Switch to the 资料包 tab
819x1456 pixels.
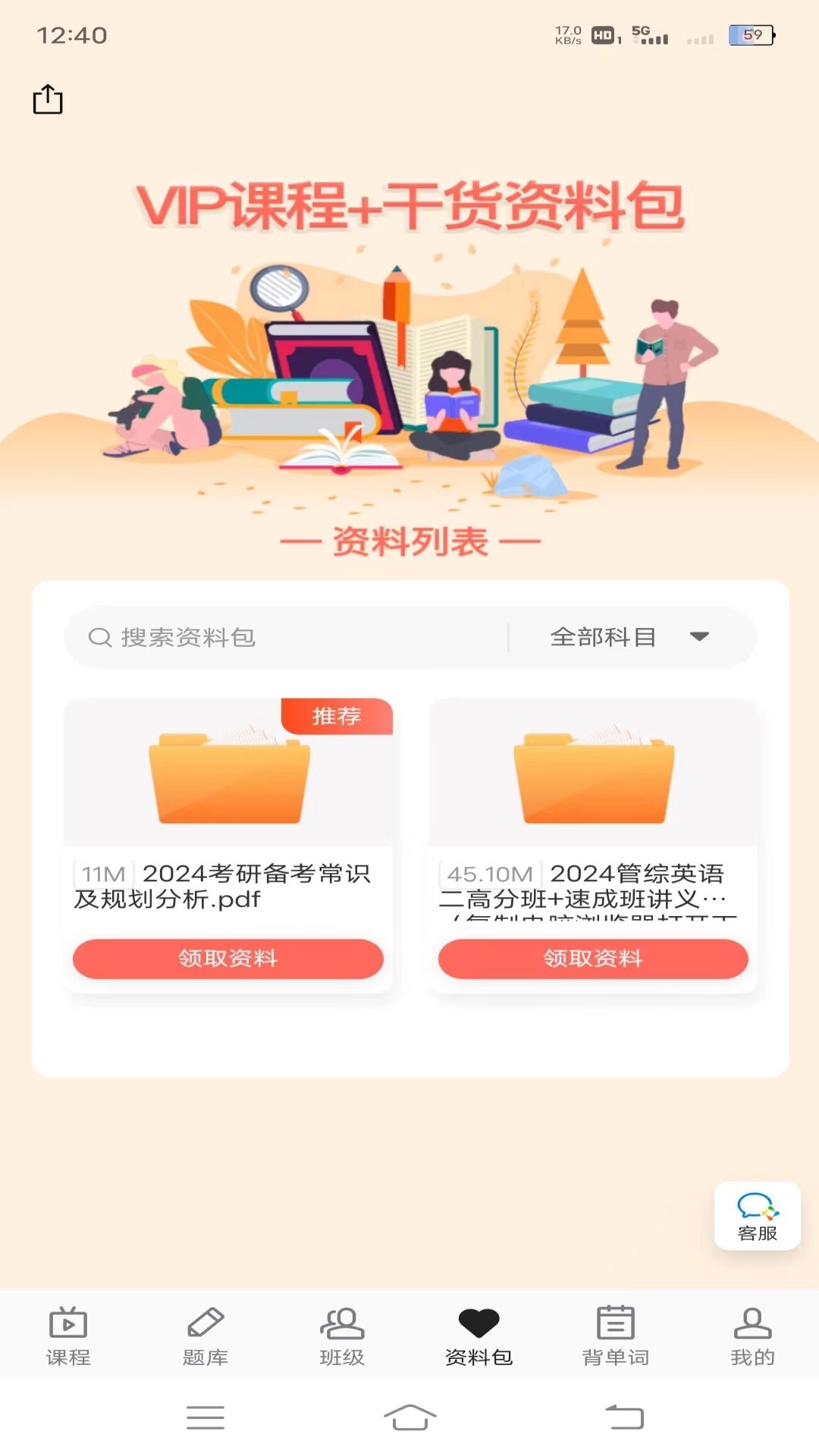click(479, 1336)
